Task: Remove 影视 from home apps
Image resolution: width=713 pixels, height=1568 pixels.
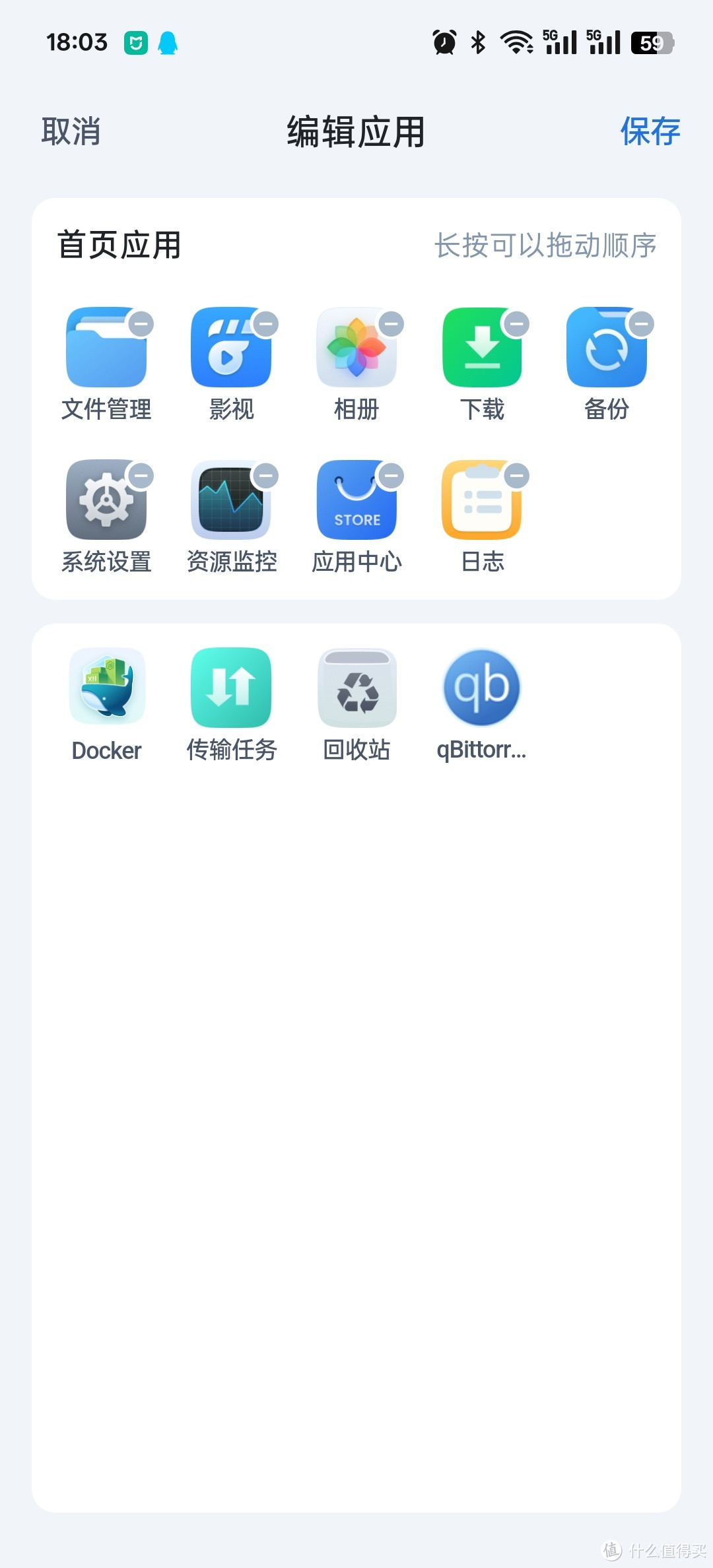Action: coord(266,324)
